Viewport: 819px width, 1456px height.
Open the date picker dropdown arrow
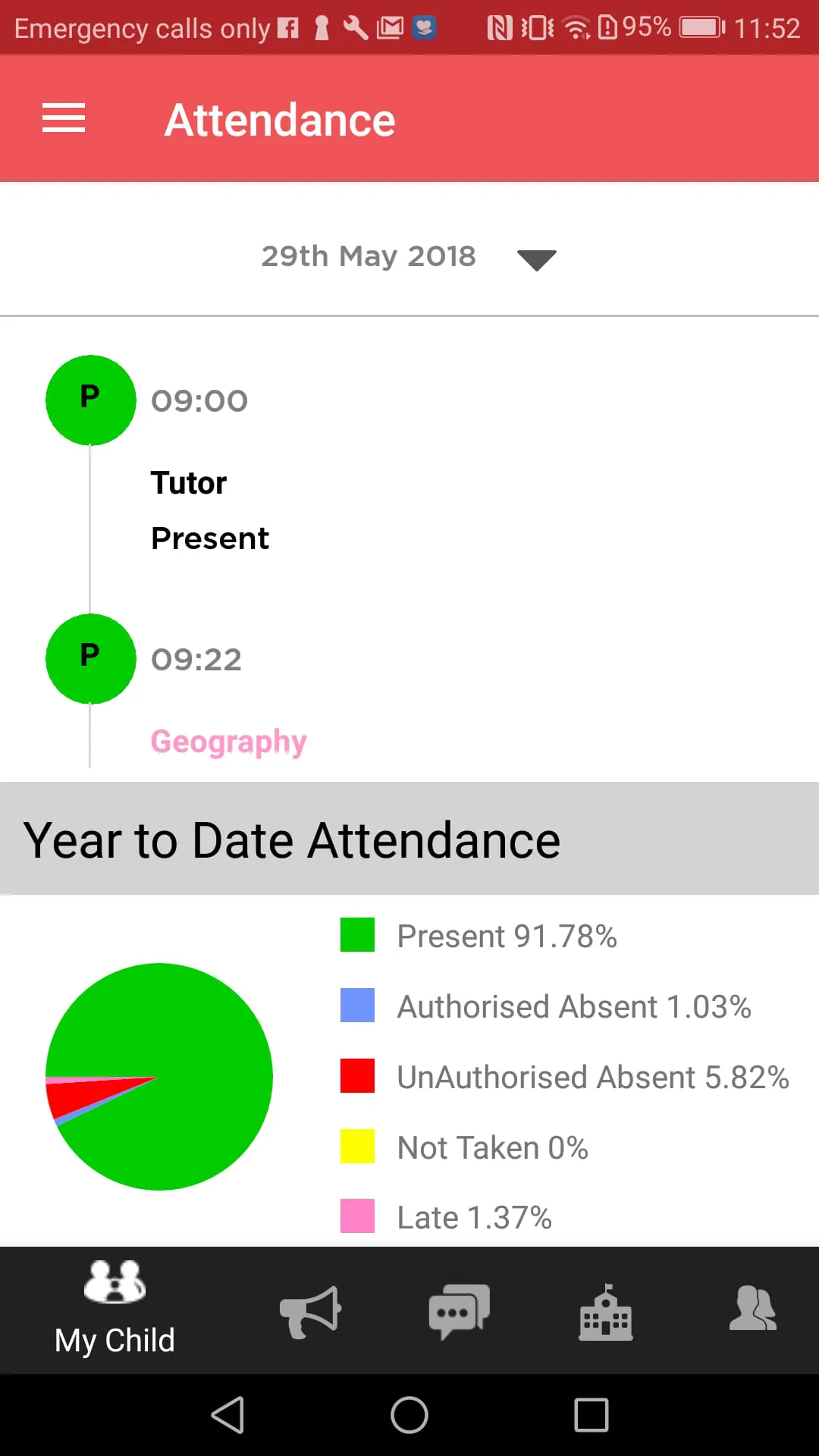tap(537, 259)
